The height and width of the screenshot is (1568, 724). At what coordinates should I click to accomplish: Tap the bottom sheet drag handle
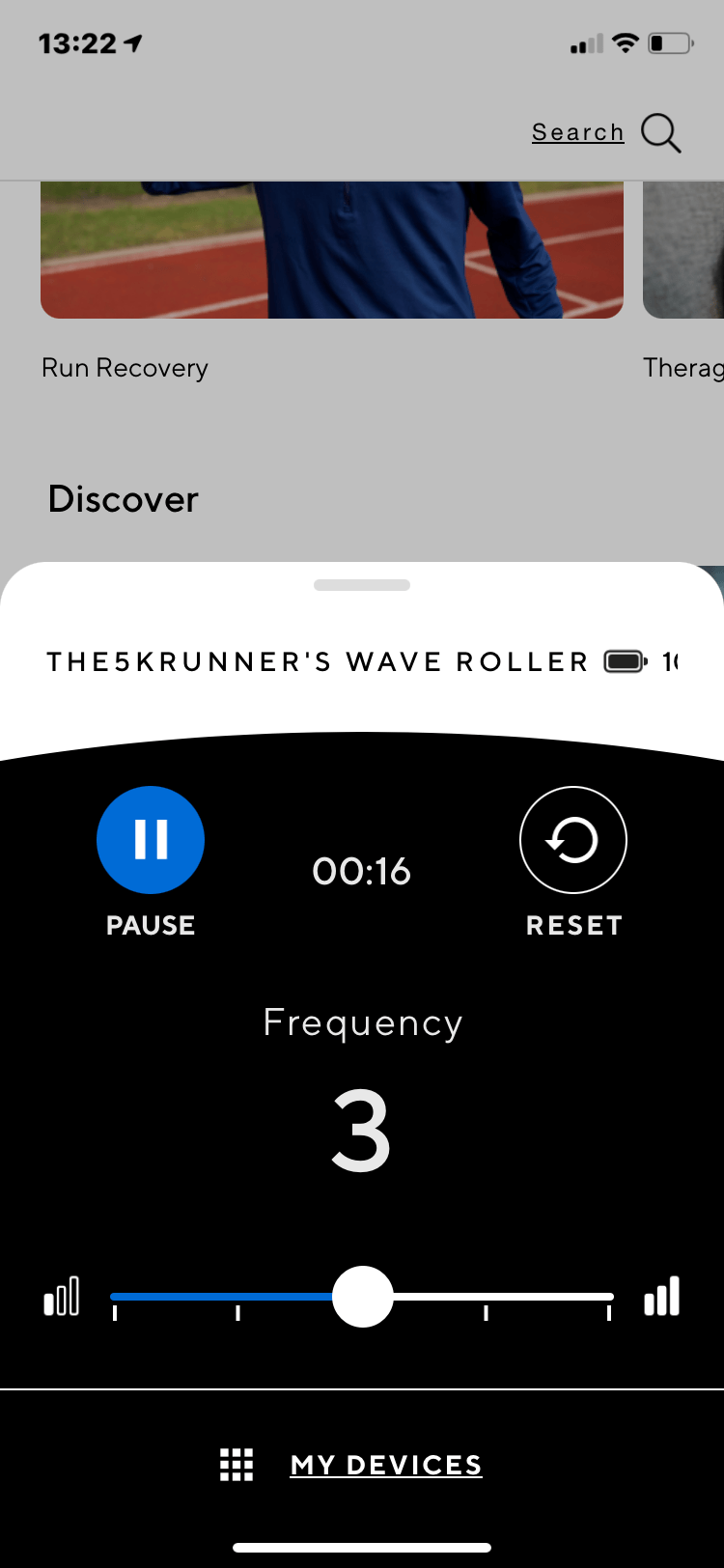pyautogui.click(x=362, y=585)
